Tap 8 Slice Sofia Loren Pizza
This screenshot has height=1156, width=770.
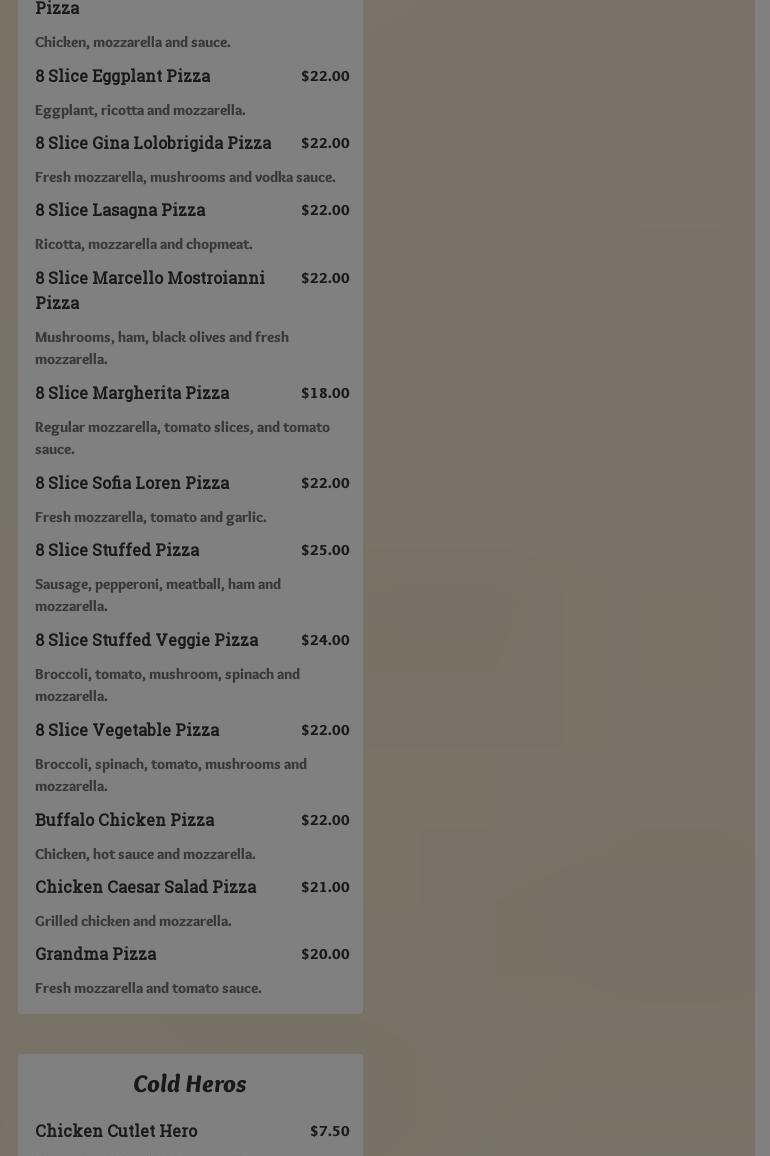[132, 483]
